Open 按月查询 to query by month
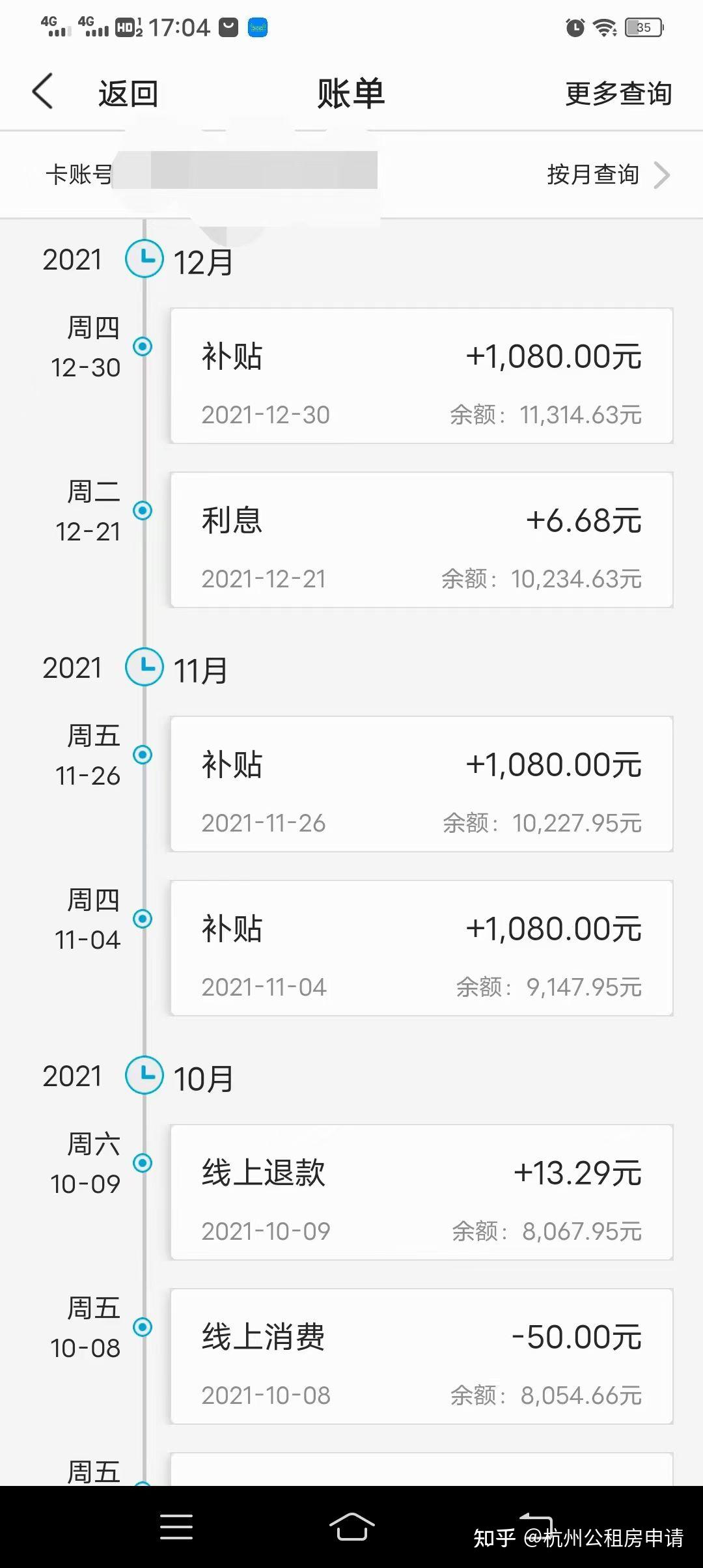 tap(607, 175)
